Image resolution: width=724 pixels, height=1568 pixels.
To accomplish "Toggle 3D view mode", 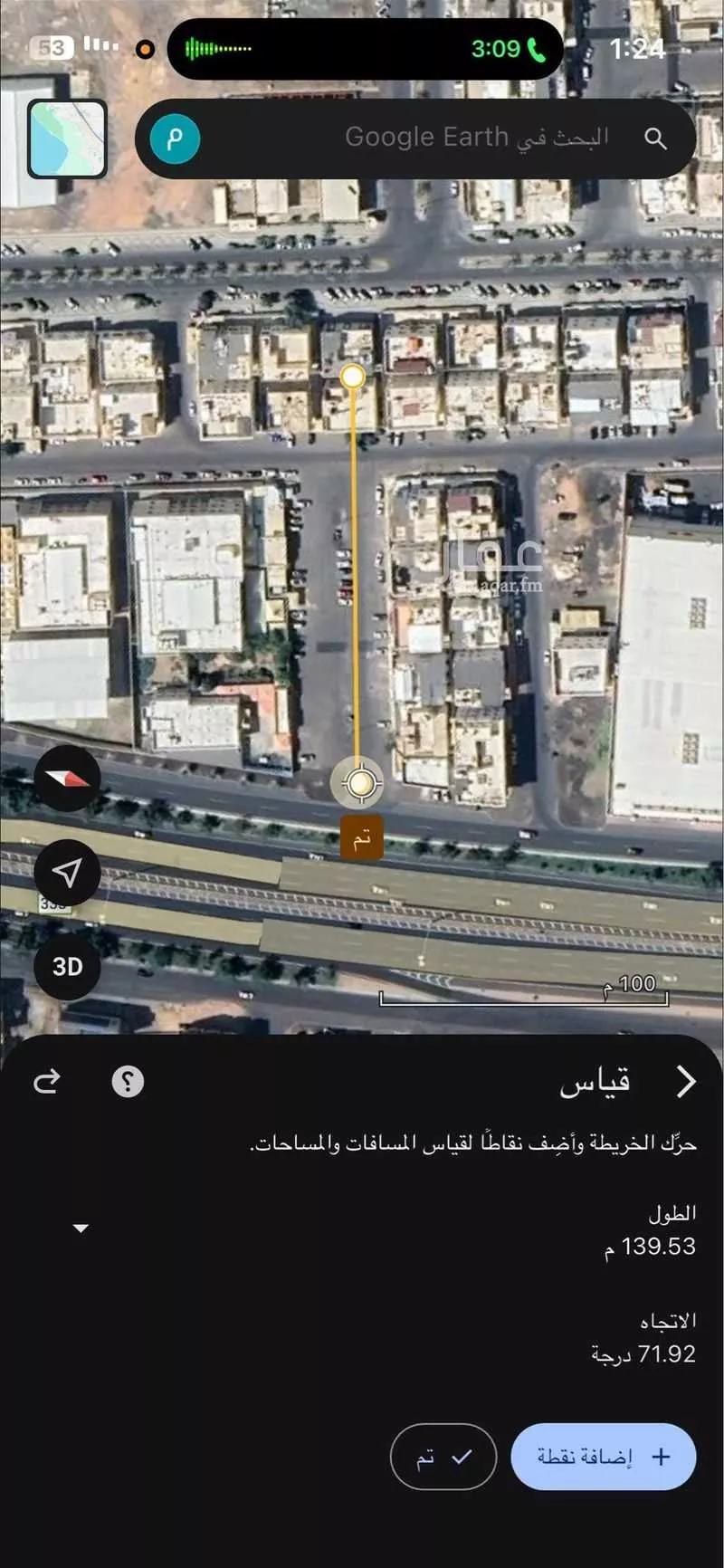I will (66, 967).
